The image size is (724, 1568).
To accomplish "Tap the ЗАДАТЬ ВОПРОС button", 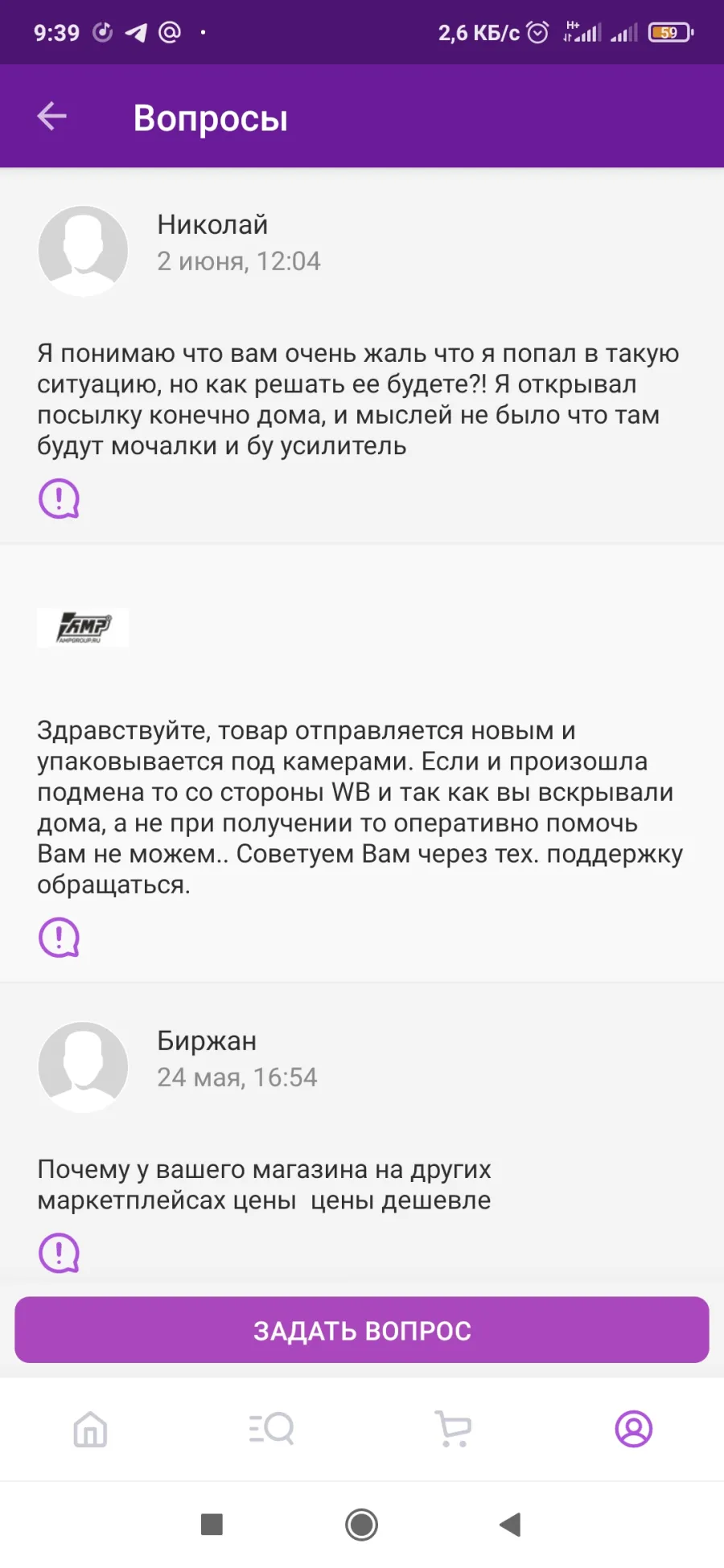I will tap(362, 1330).
